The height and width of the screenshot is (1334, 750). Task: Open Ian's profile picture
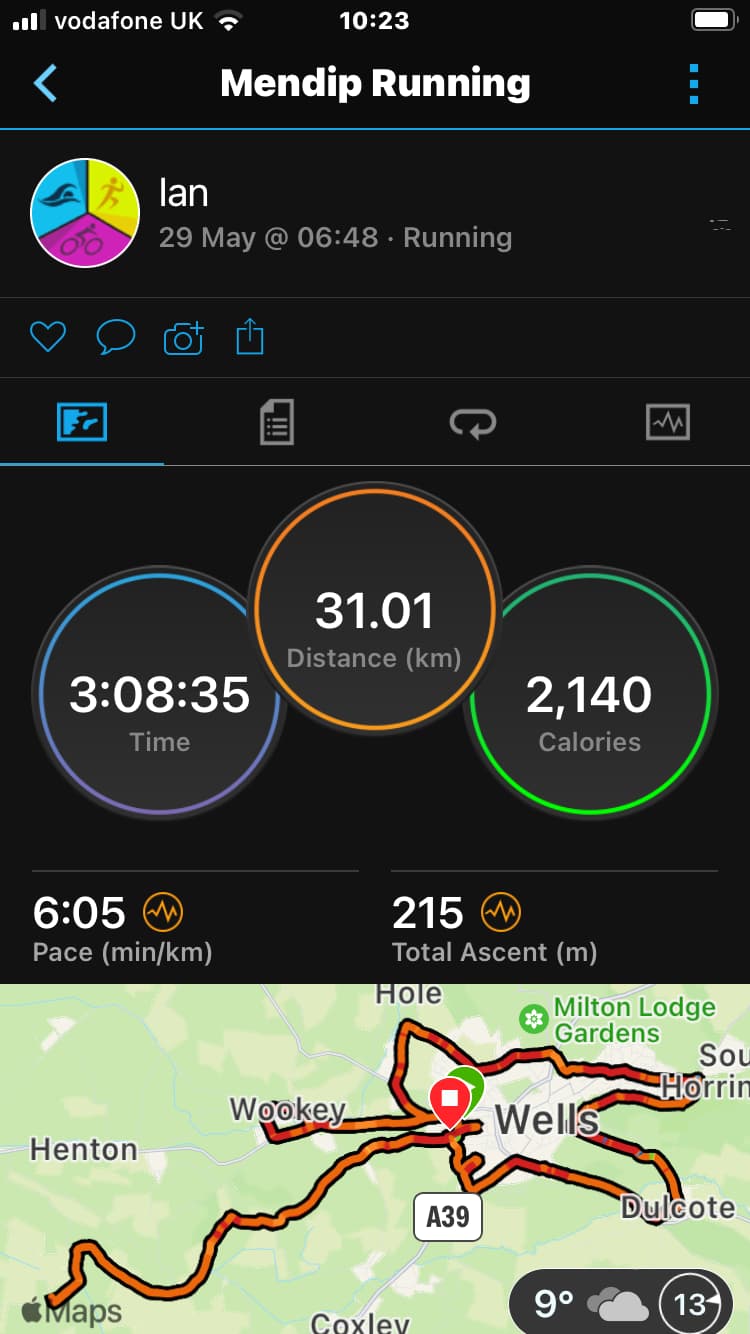point(85,212)
